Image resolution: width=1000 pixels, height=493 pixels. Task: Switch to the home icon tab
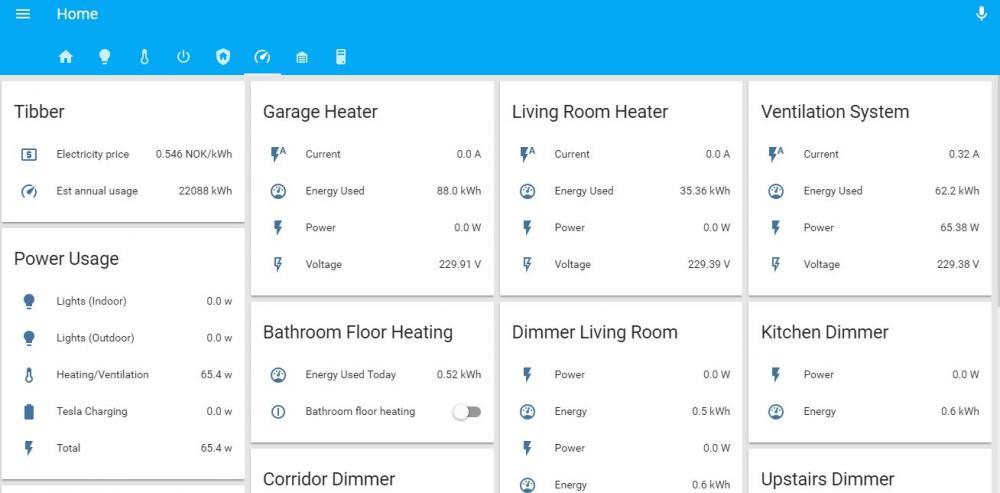tap(66, 57)
